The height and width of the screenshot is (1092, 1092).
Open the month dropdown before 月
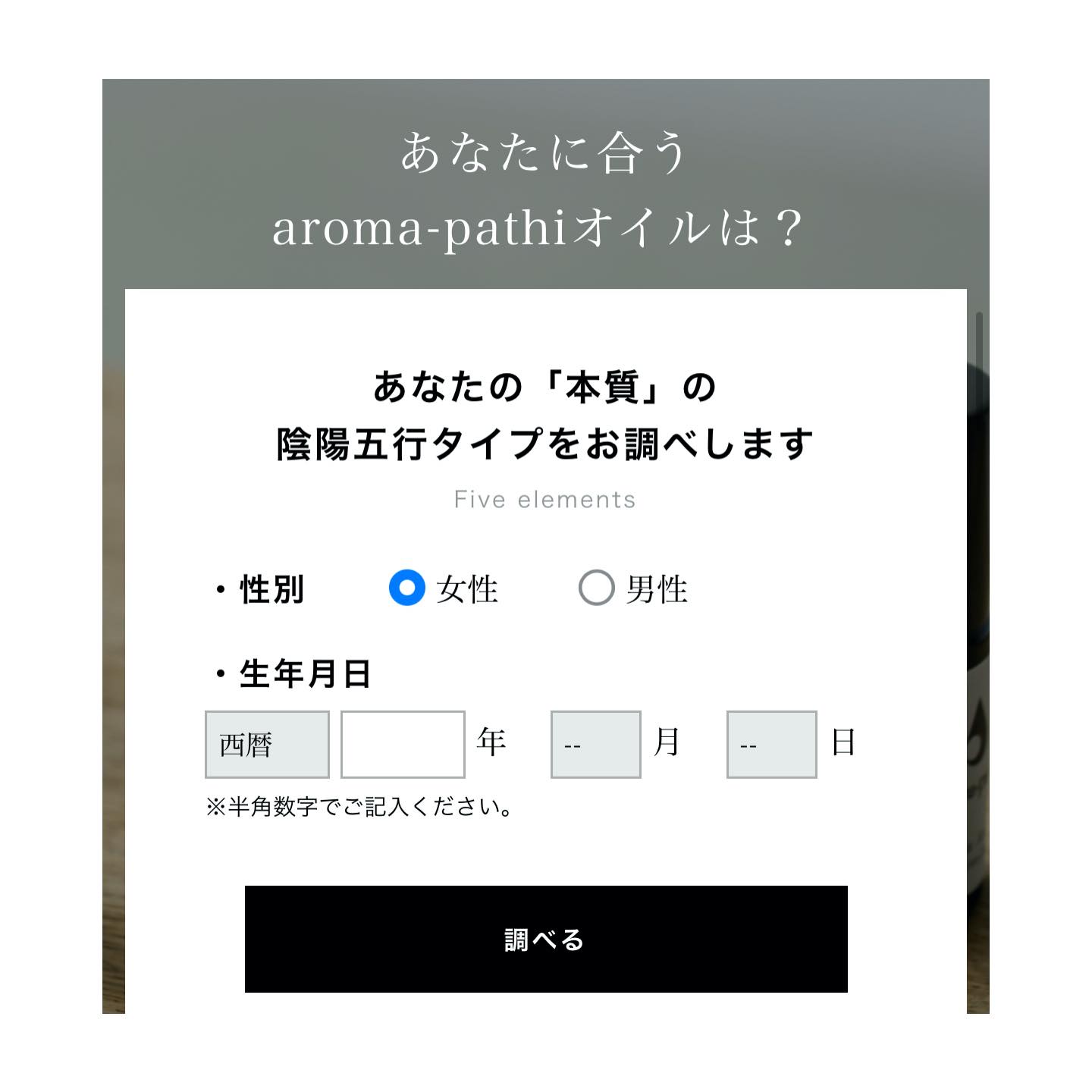coord(596,745)
